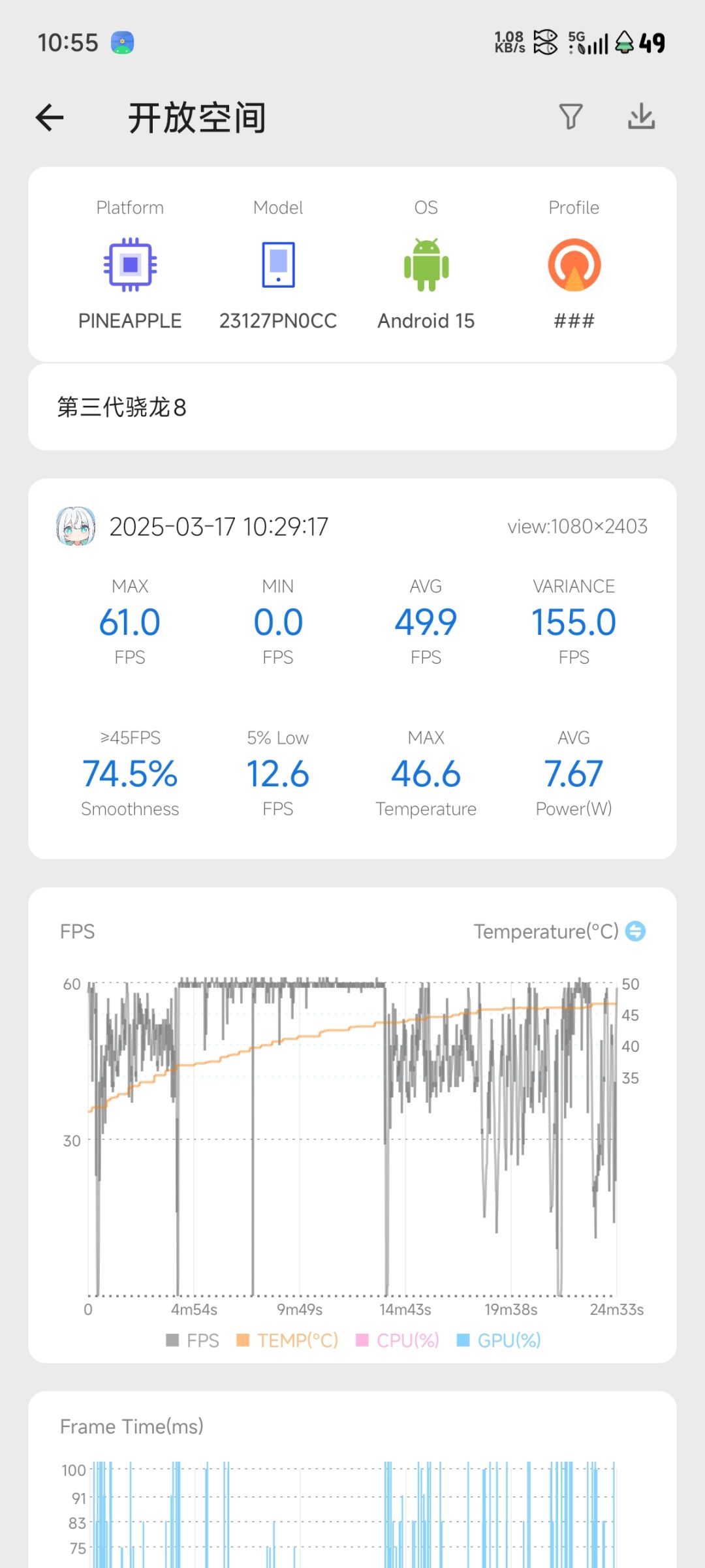Go back with the arrow icon

tap(50, 118)
